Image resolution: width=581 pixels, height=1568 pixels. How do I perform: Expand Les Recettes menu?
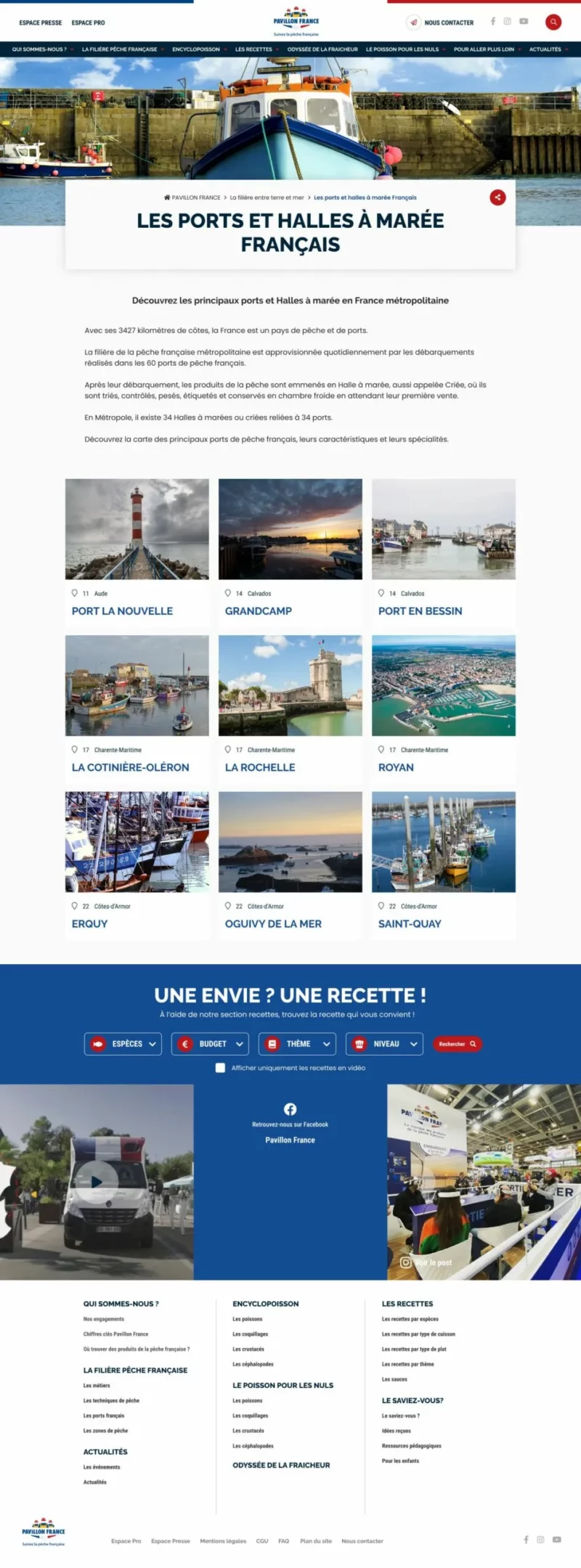click(x=253, y=49)
